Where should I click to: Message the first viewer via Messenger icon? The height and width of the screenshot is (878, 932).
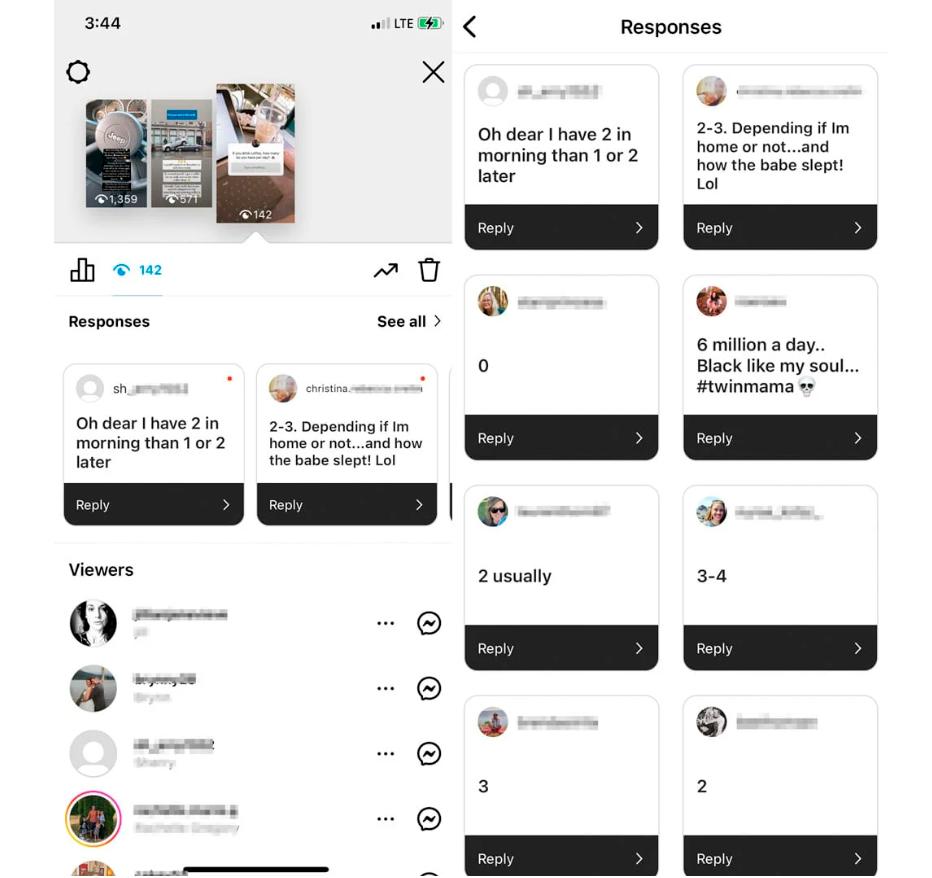click(429, 624)
